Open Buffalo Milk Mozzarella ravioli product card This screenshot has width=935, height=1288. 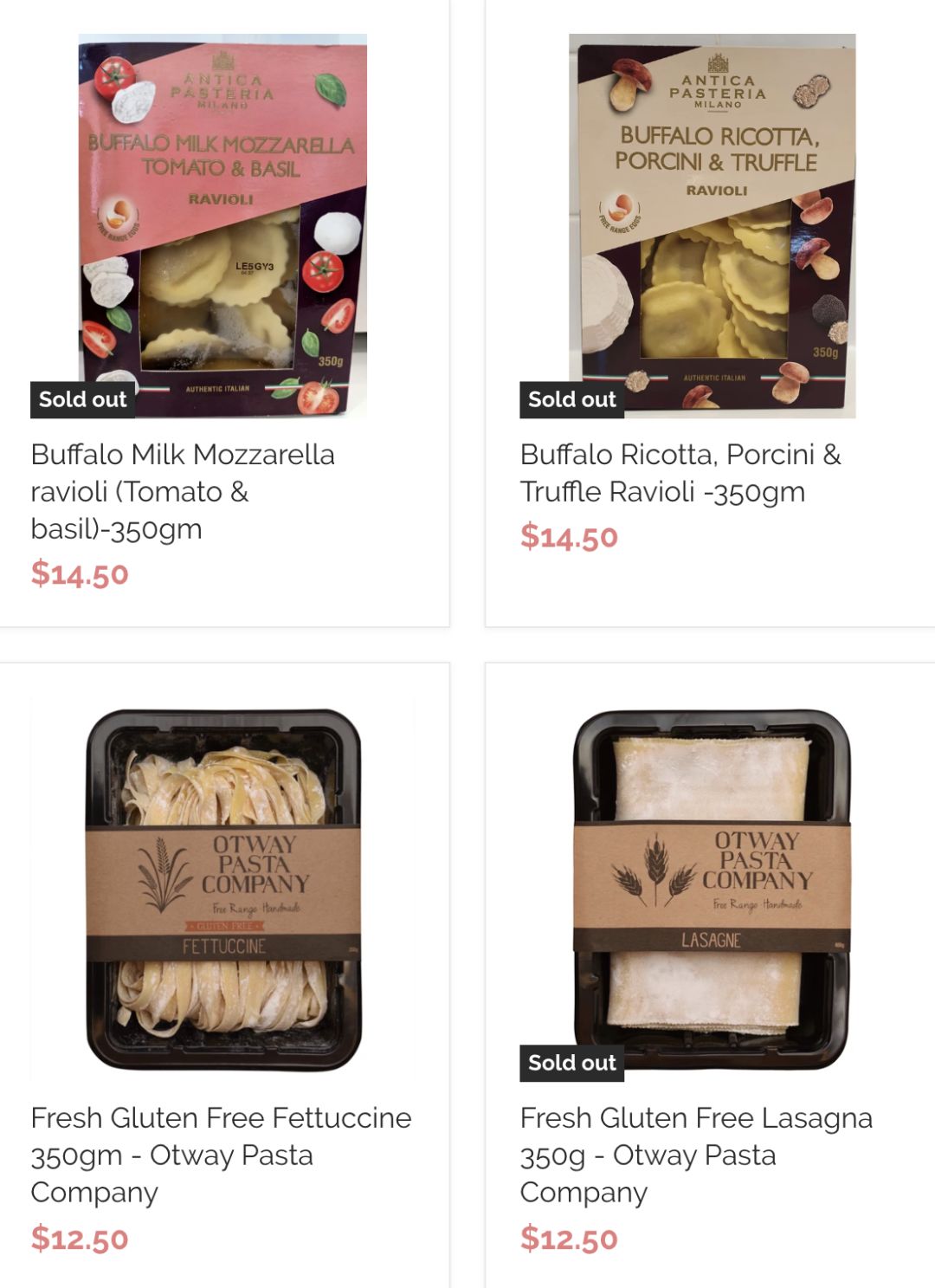coord(182,490)
